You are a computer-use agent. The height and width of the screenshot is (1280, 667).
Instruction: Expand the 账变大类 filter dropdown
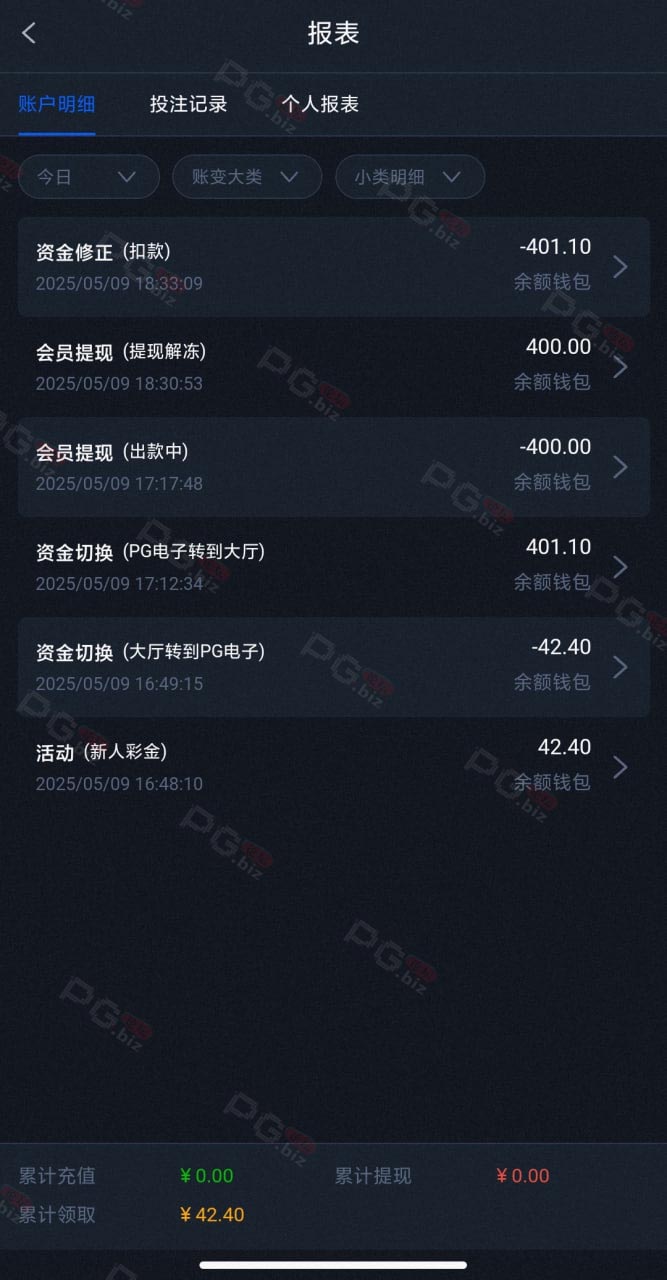tap(247, 177)
